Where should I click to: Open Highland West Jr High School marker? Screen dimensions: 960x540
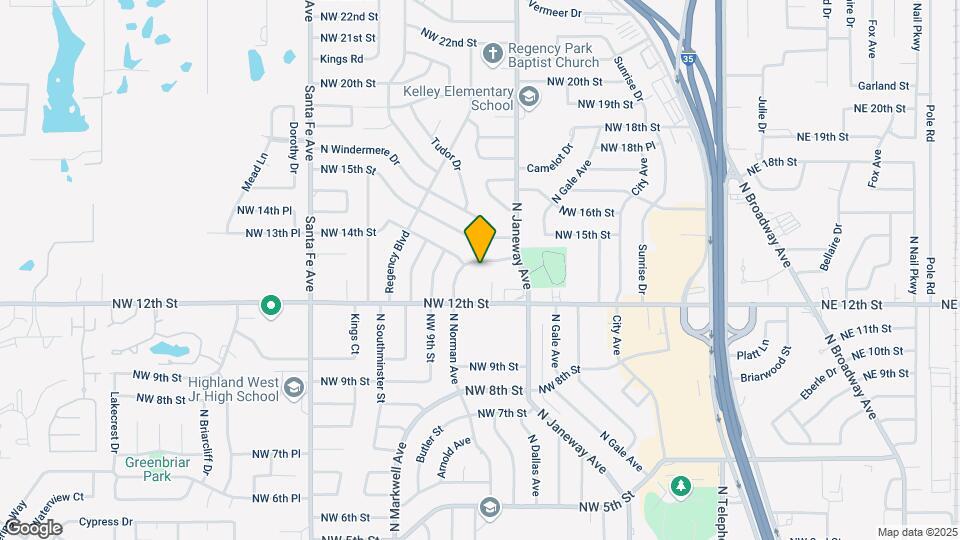293,387
